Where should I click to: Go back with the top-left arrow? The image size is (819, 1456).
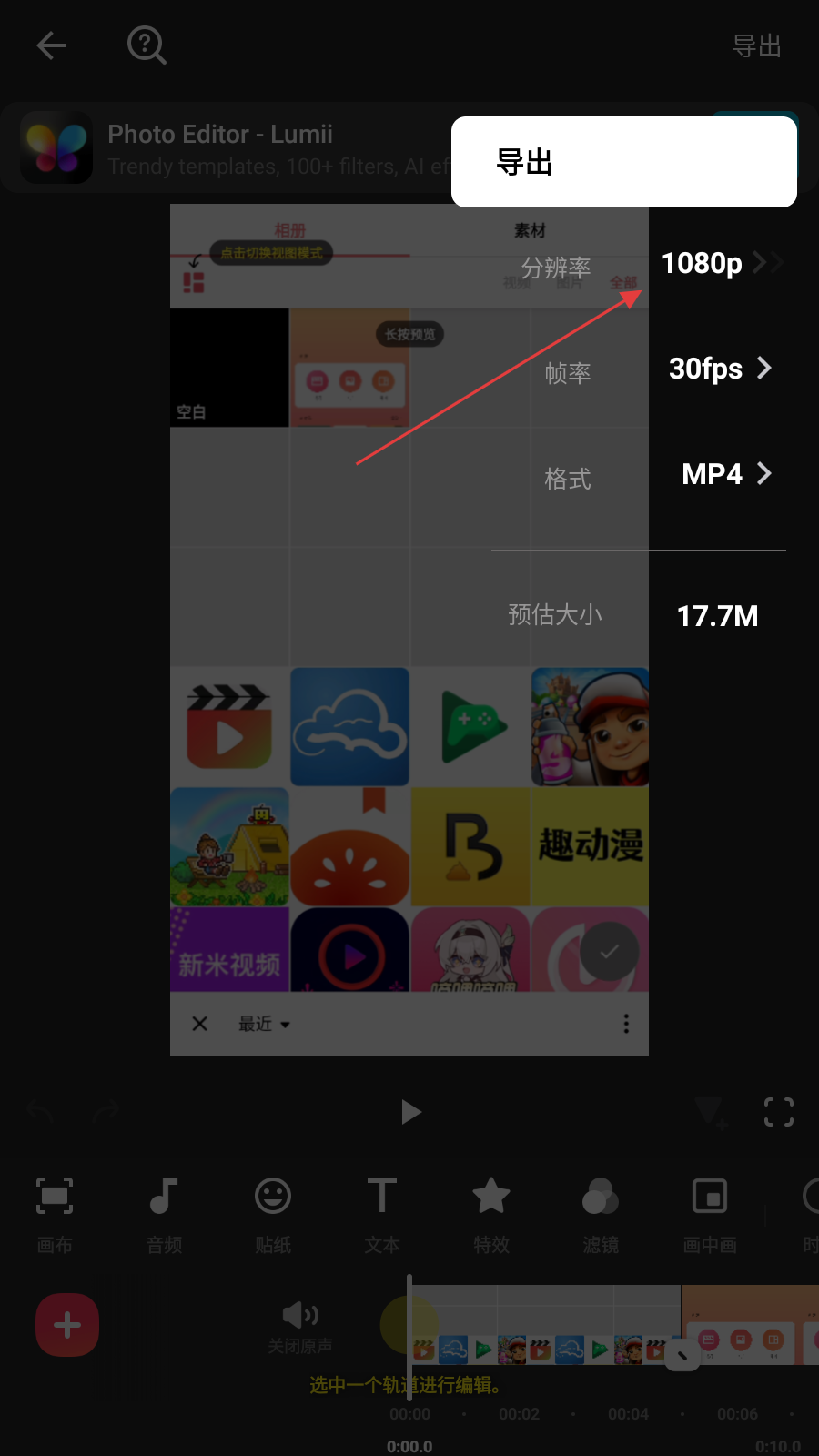[x=51, y=45]
